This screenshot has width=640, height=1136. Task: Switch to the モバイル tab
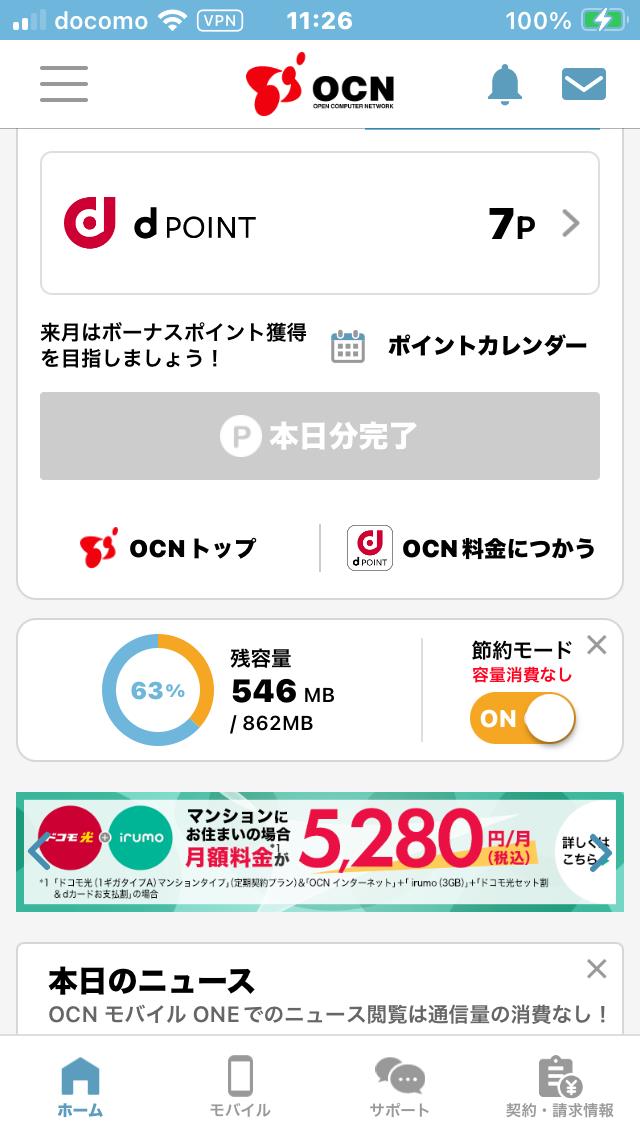point(240,1087)
